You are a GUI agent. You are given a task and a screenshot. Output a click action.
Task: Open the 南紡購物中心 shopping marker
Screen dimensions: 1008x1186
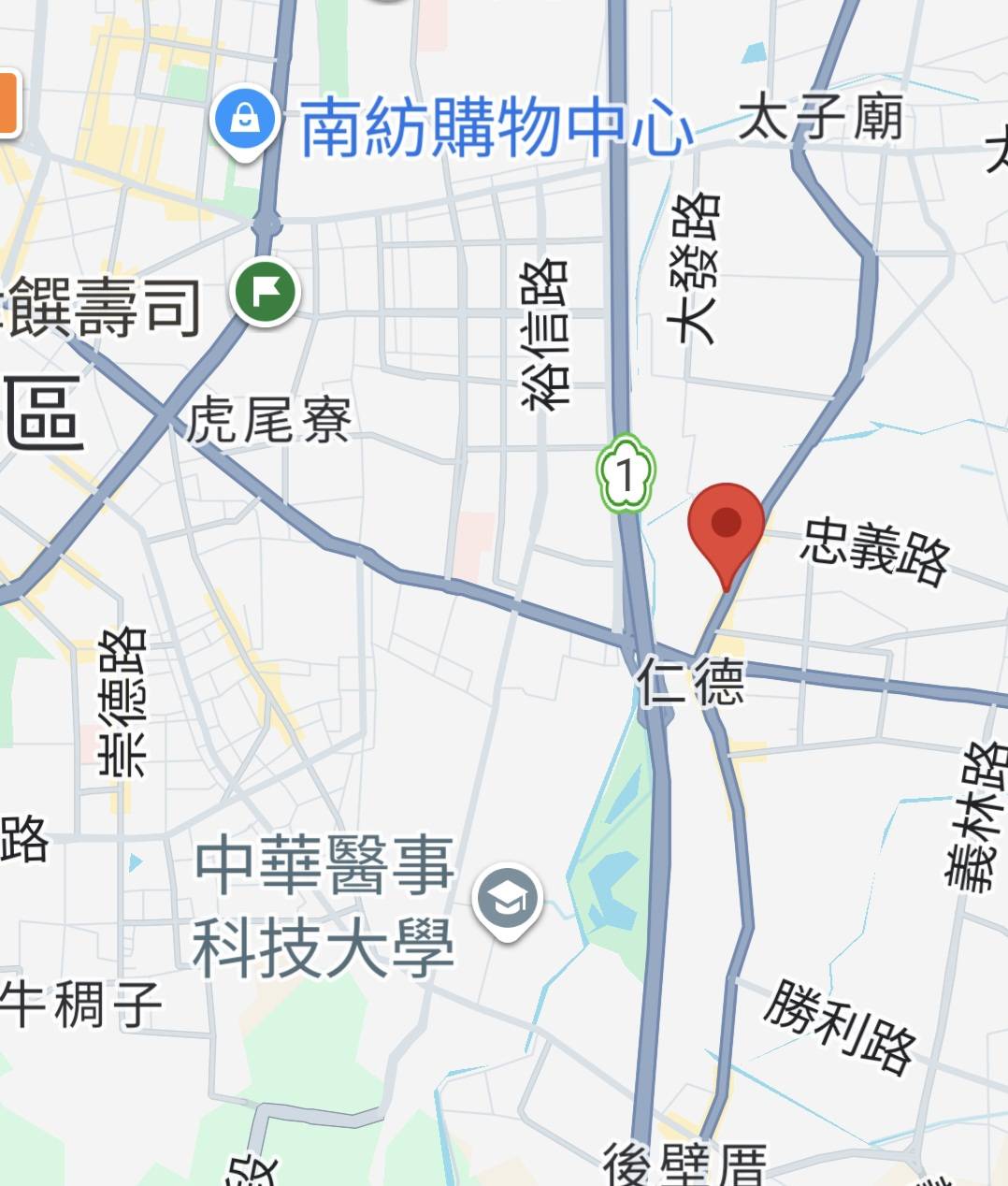click(244, 120)
